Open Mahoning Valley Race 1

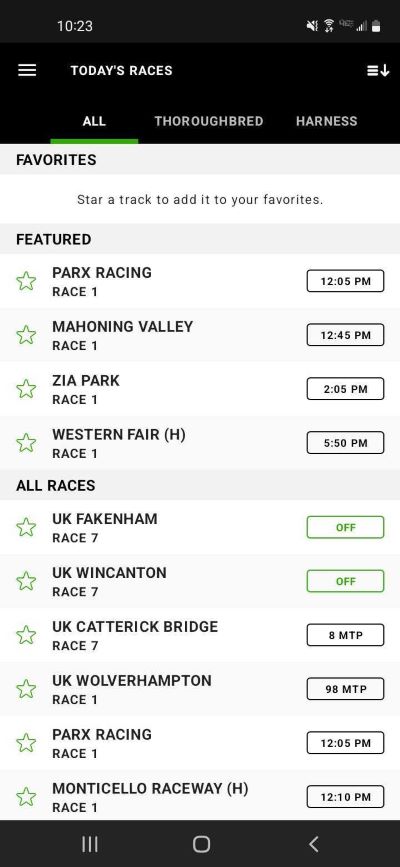(200, 335)
